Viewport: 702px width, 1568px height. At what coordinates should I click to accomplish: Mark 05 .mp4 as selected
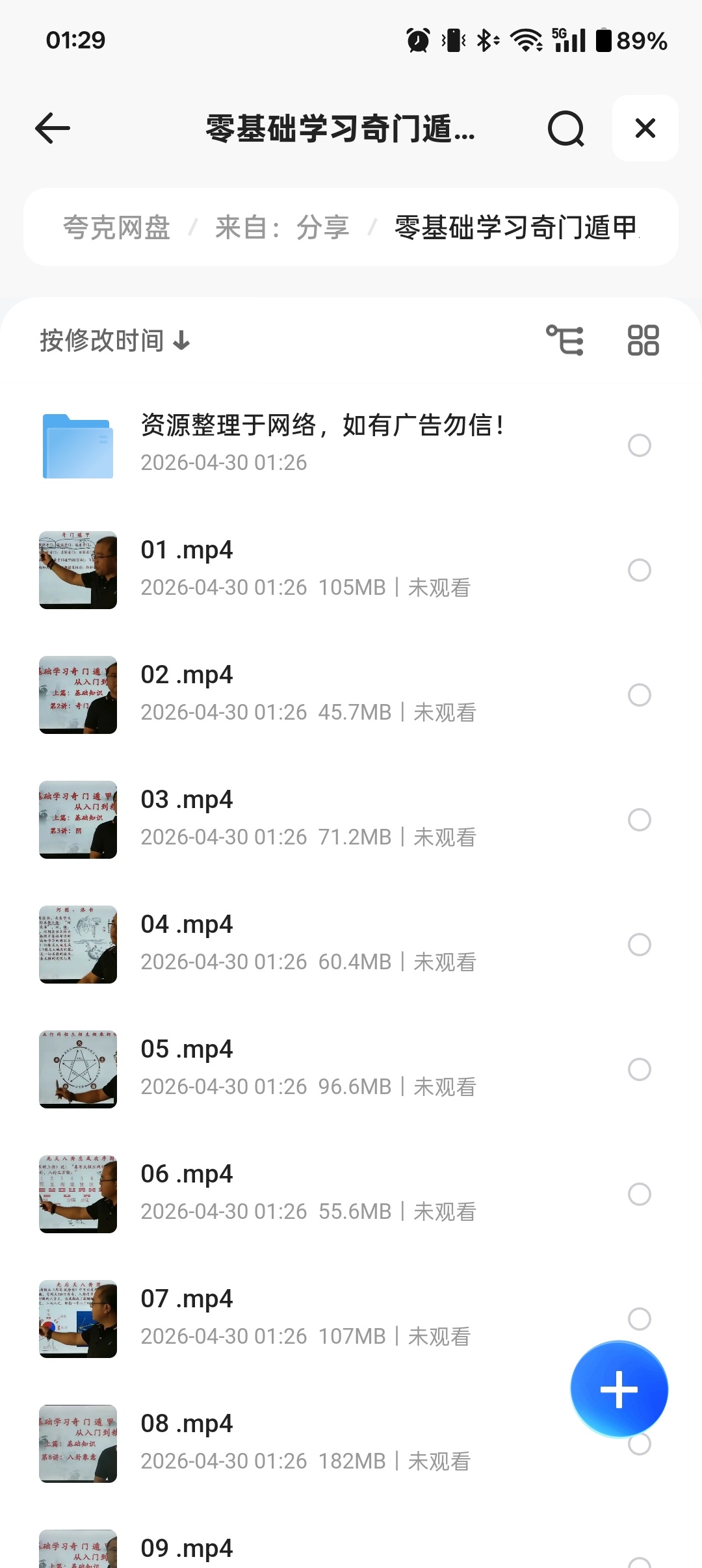(x=640, y=1069)
